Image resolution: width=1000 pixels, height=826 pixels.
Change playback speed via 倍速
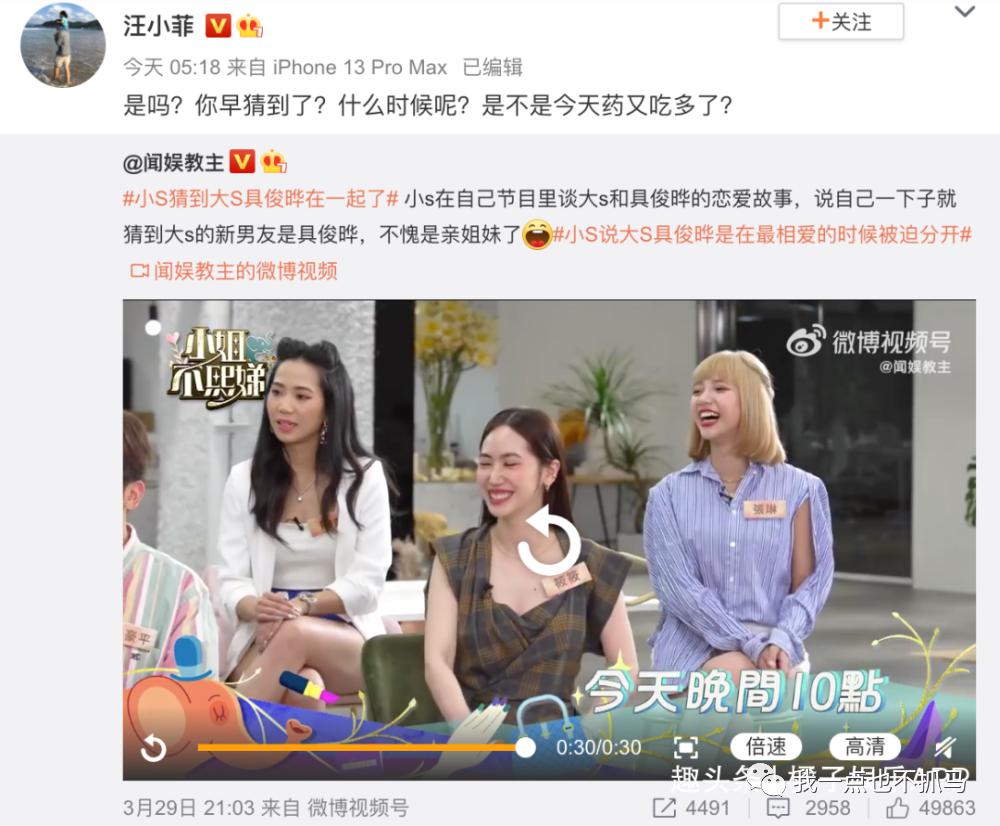click(767, 746)
